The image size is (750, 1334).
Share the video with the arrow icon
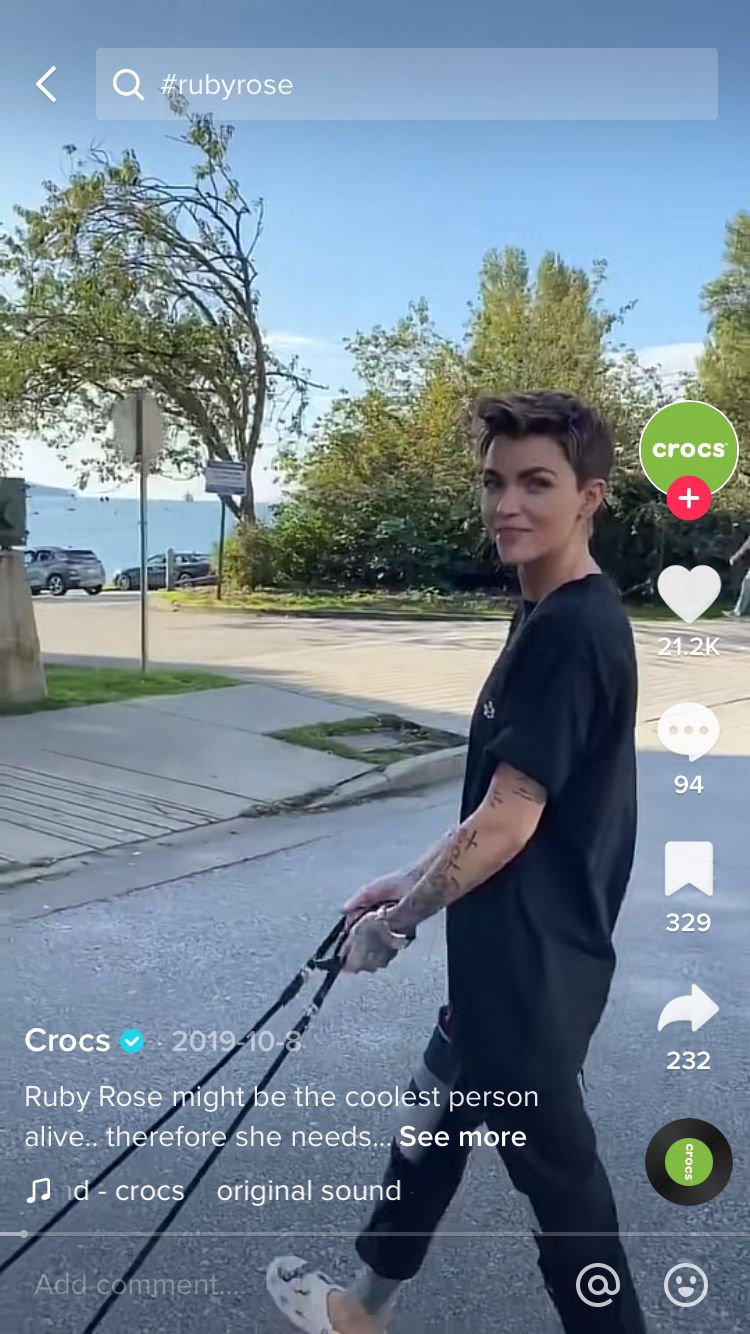click(689, 1009)
